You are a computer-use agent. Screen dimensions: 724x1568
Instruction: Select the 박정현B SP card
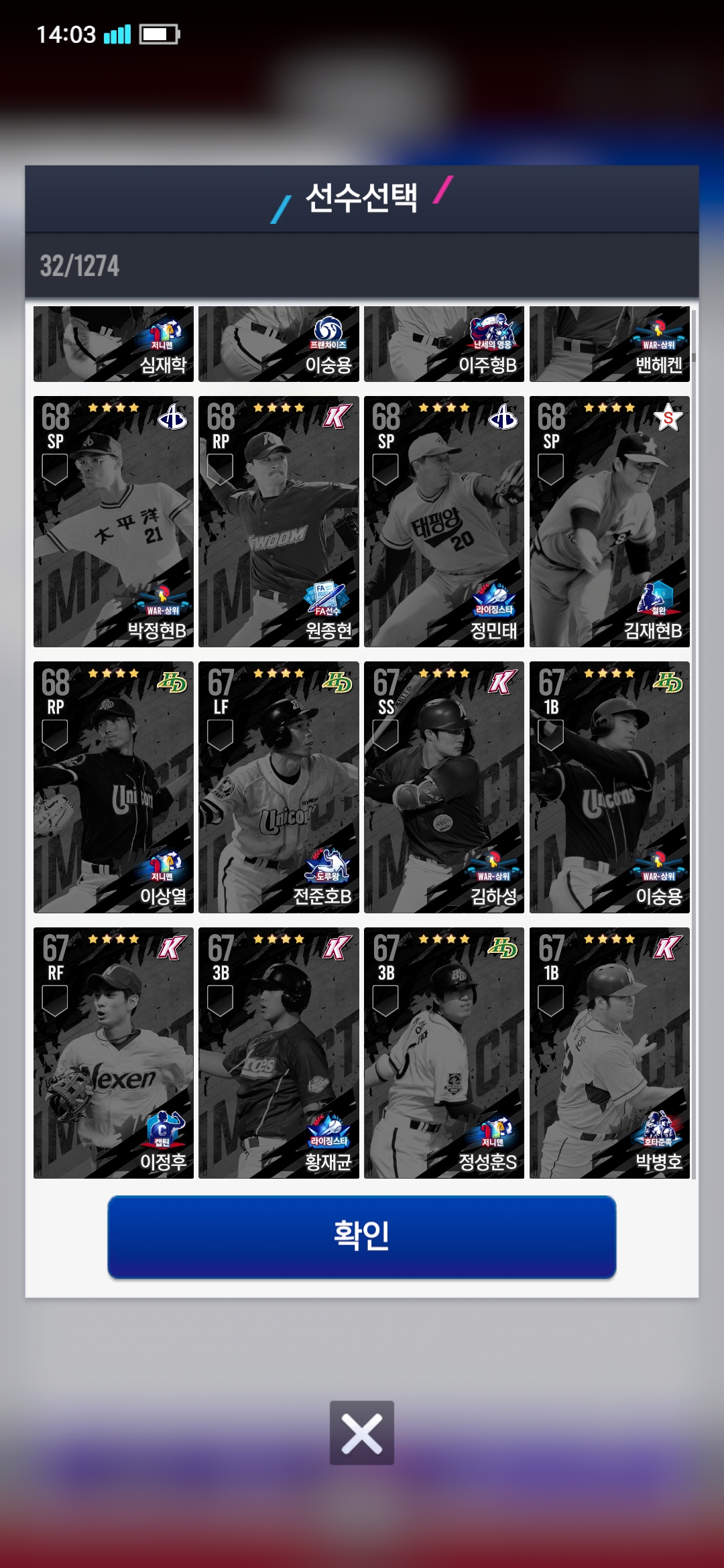point(113,521)
